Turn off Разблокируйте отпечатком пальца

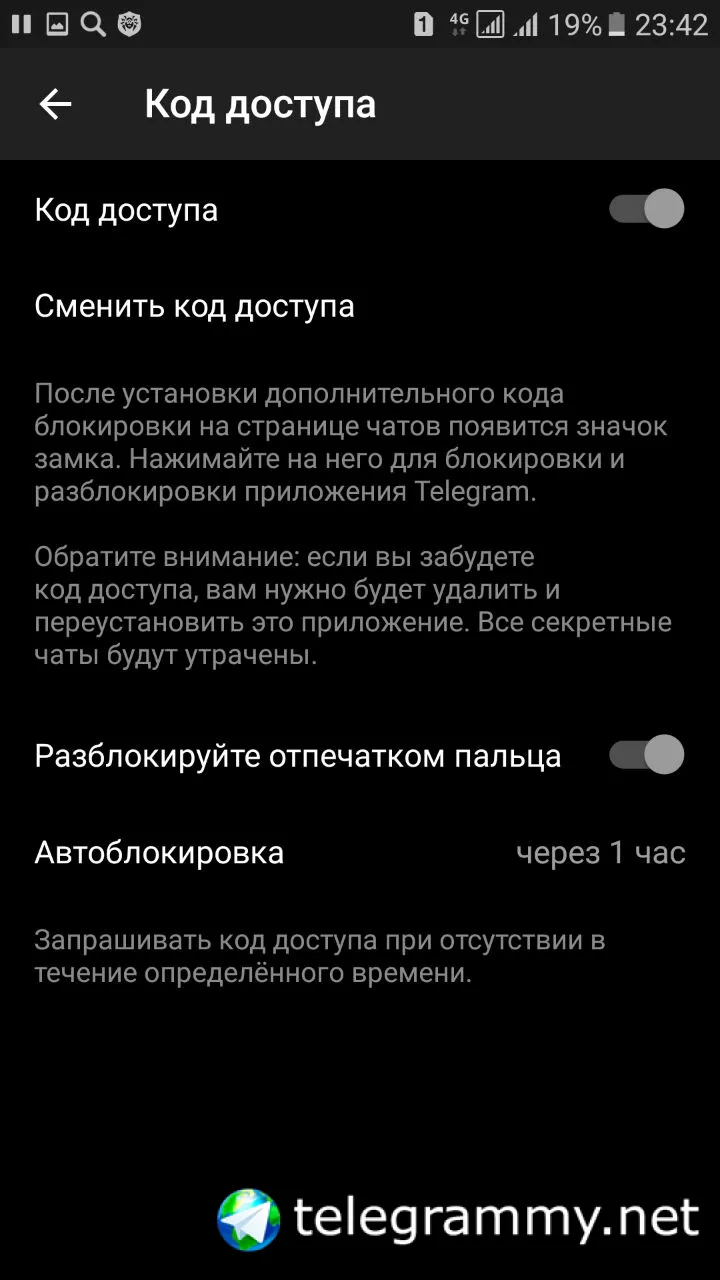point(647,755)
